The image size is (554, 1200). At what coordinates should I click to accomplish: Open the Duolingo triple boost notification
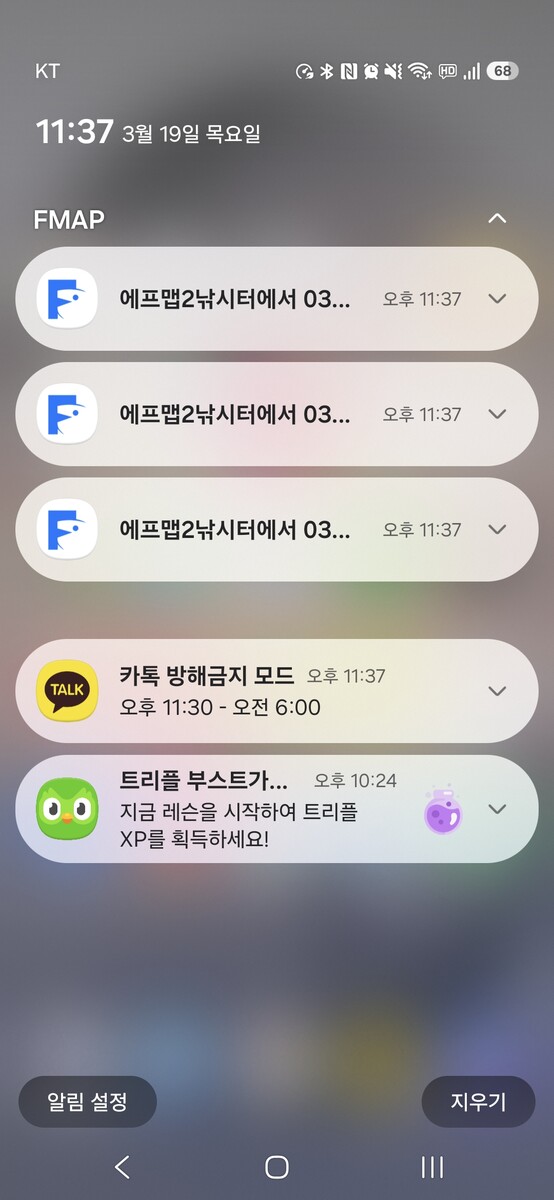[277, 809]
